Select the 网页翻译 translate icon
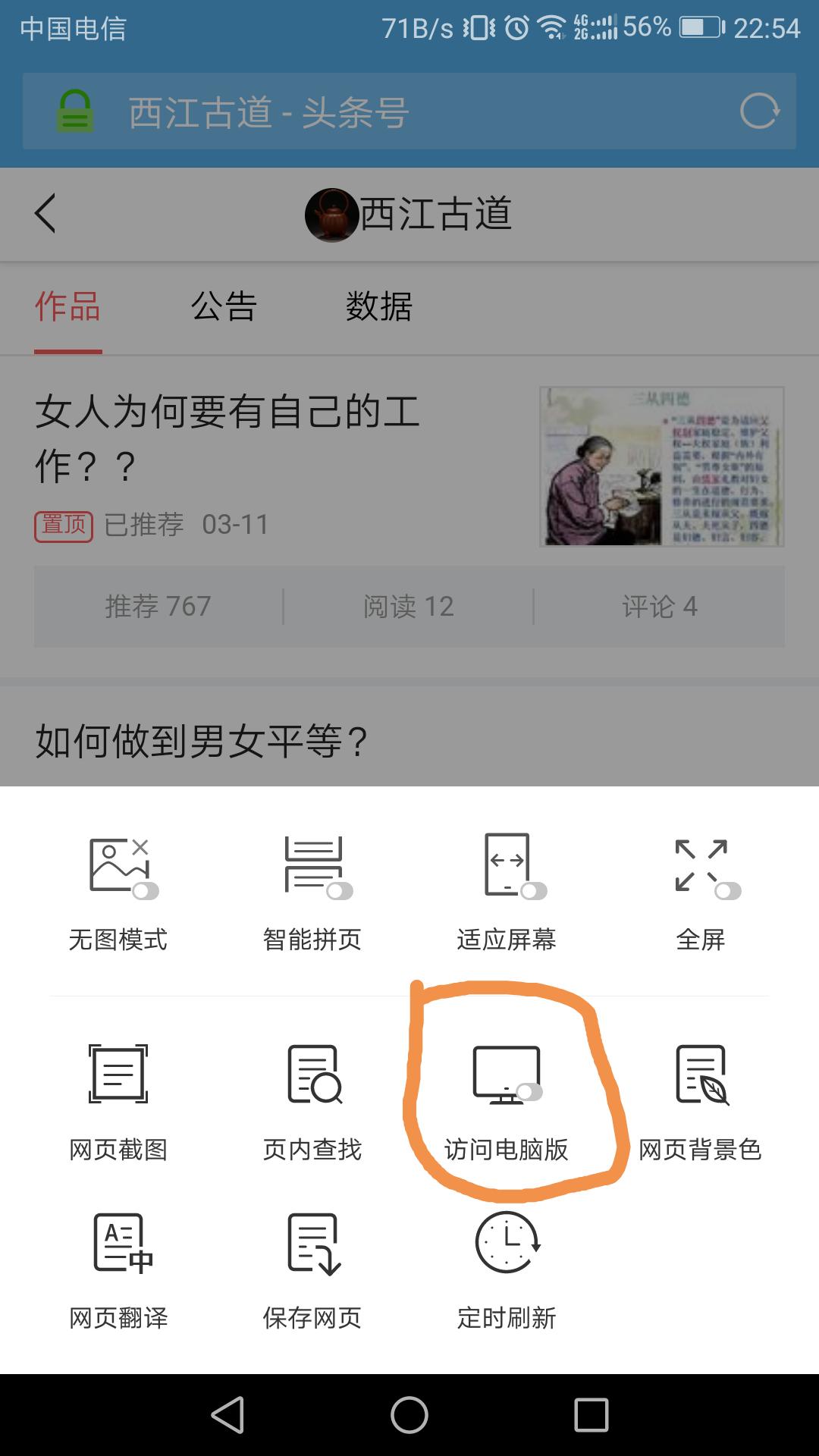This screenshot has width=819, height=1456. pyautogui.click(x=118, y=1244)
